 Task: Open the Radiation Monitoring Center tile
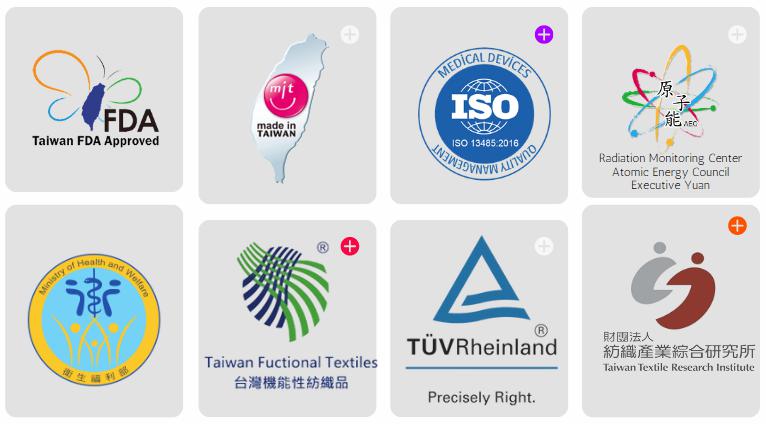pyautogui.click(x=670, y=105)
